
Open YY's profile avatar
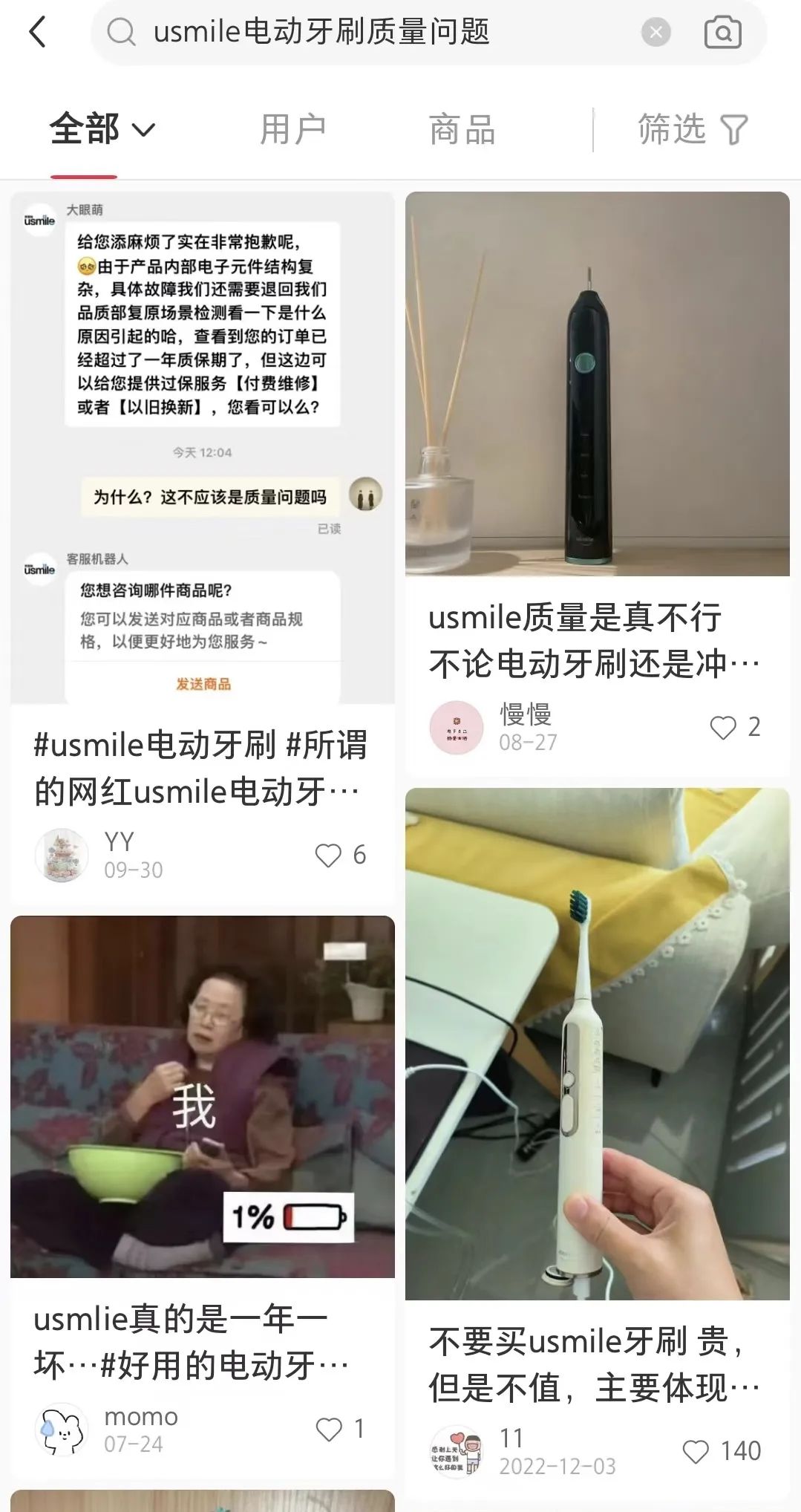62,855
